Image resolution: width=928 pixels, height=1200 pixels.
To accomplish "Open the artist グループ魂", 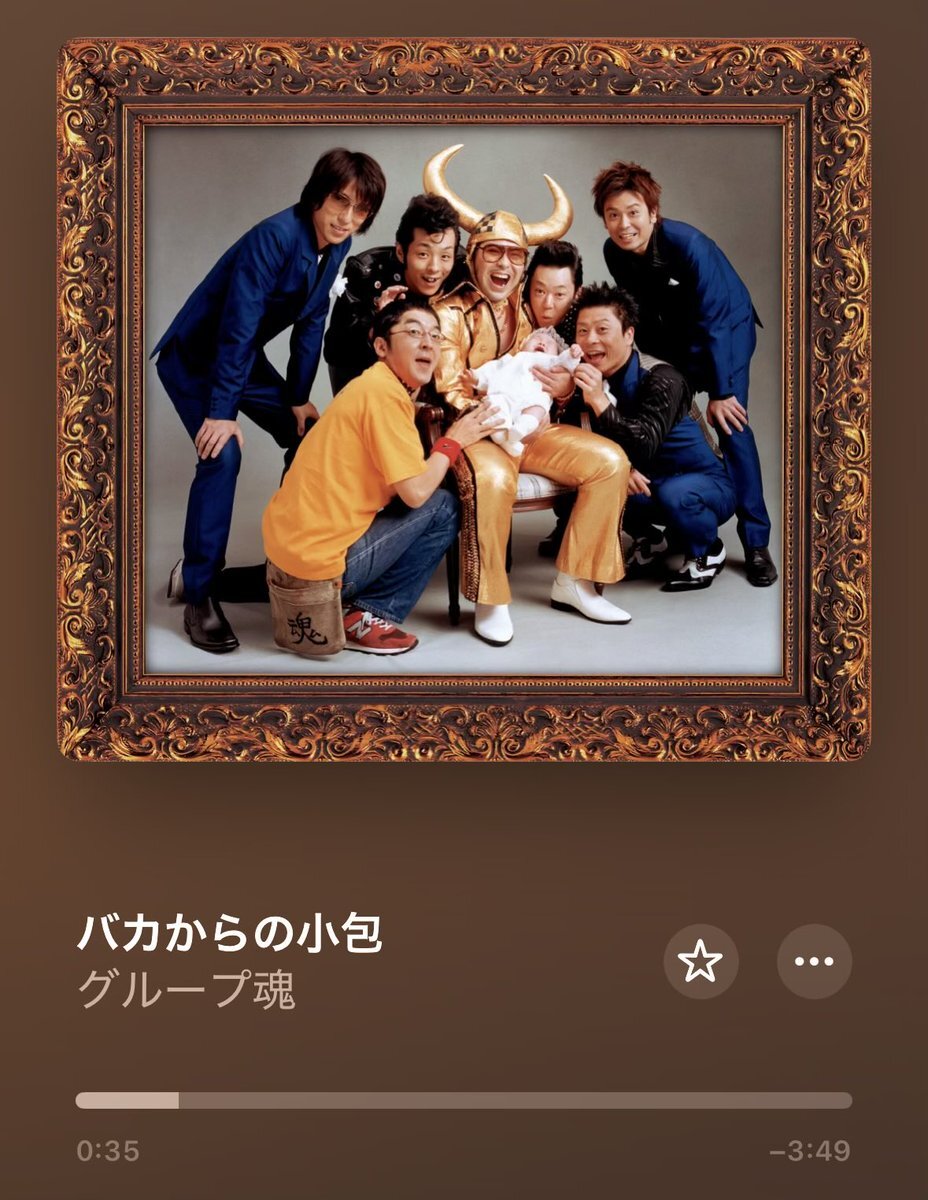I will click(187, 989).
